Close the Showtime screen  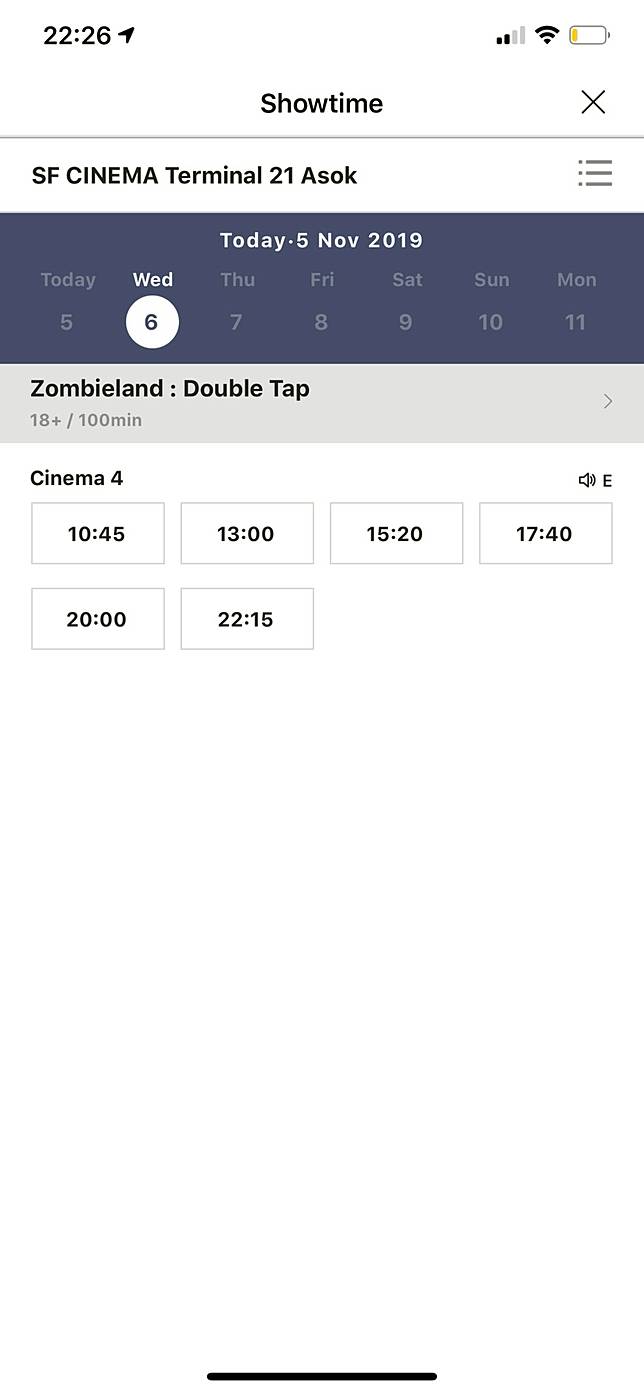tap(593, 102)
